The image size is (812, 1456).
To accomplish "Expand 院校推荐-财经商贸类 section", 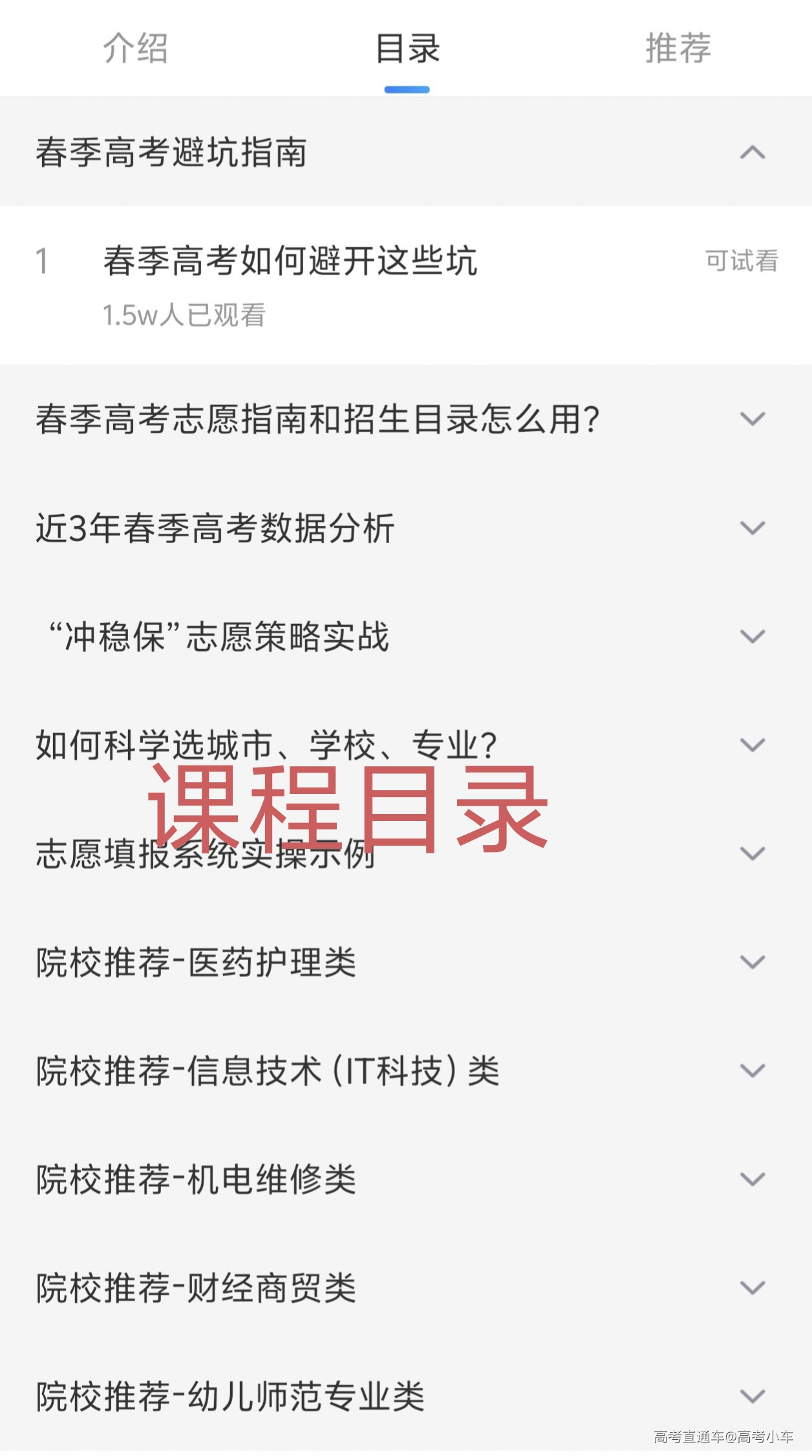I will [x=752, y=1289].
